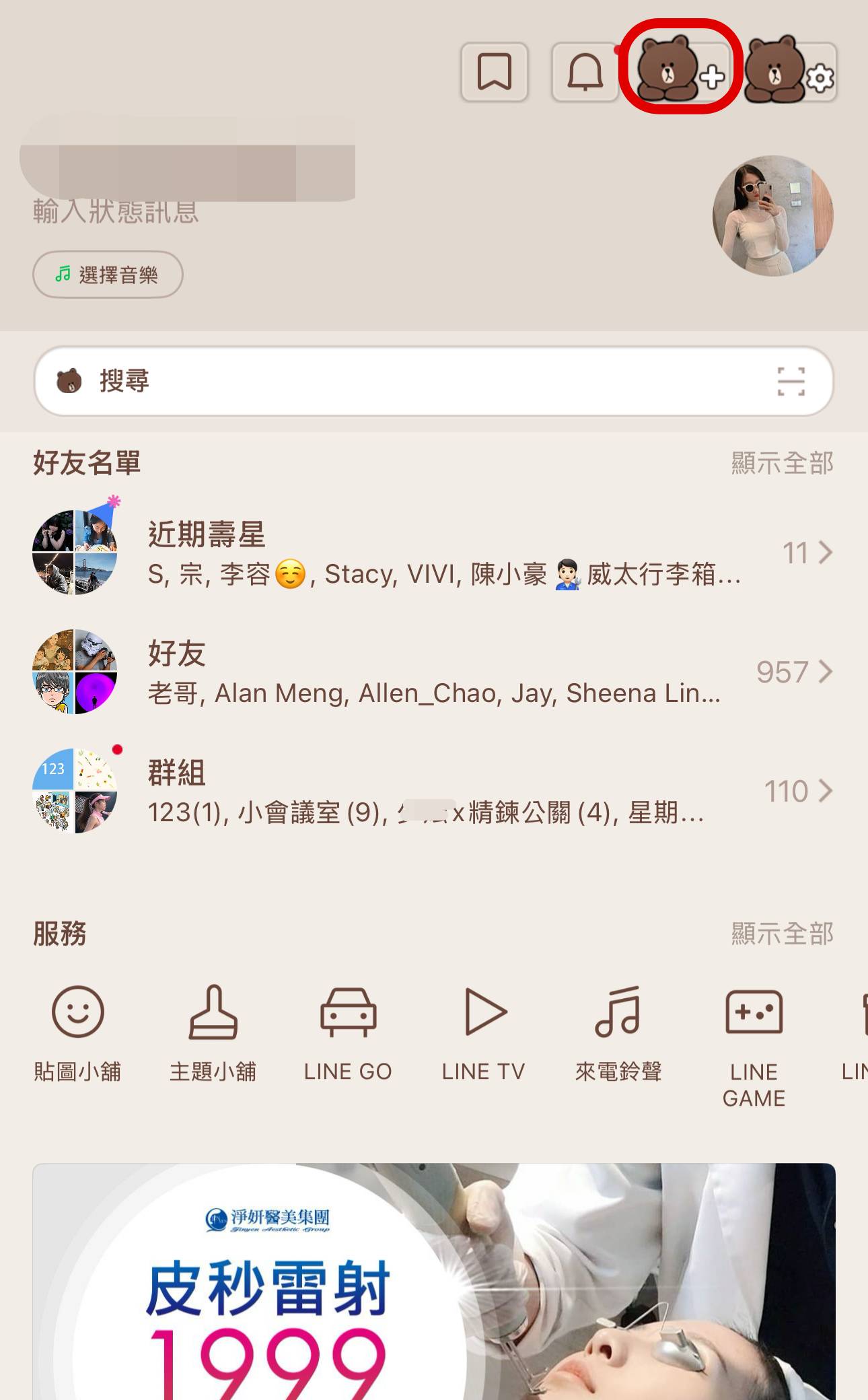
Task: Expand the 群組 groups list chevron
Action: point(826,791)
